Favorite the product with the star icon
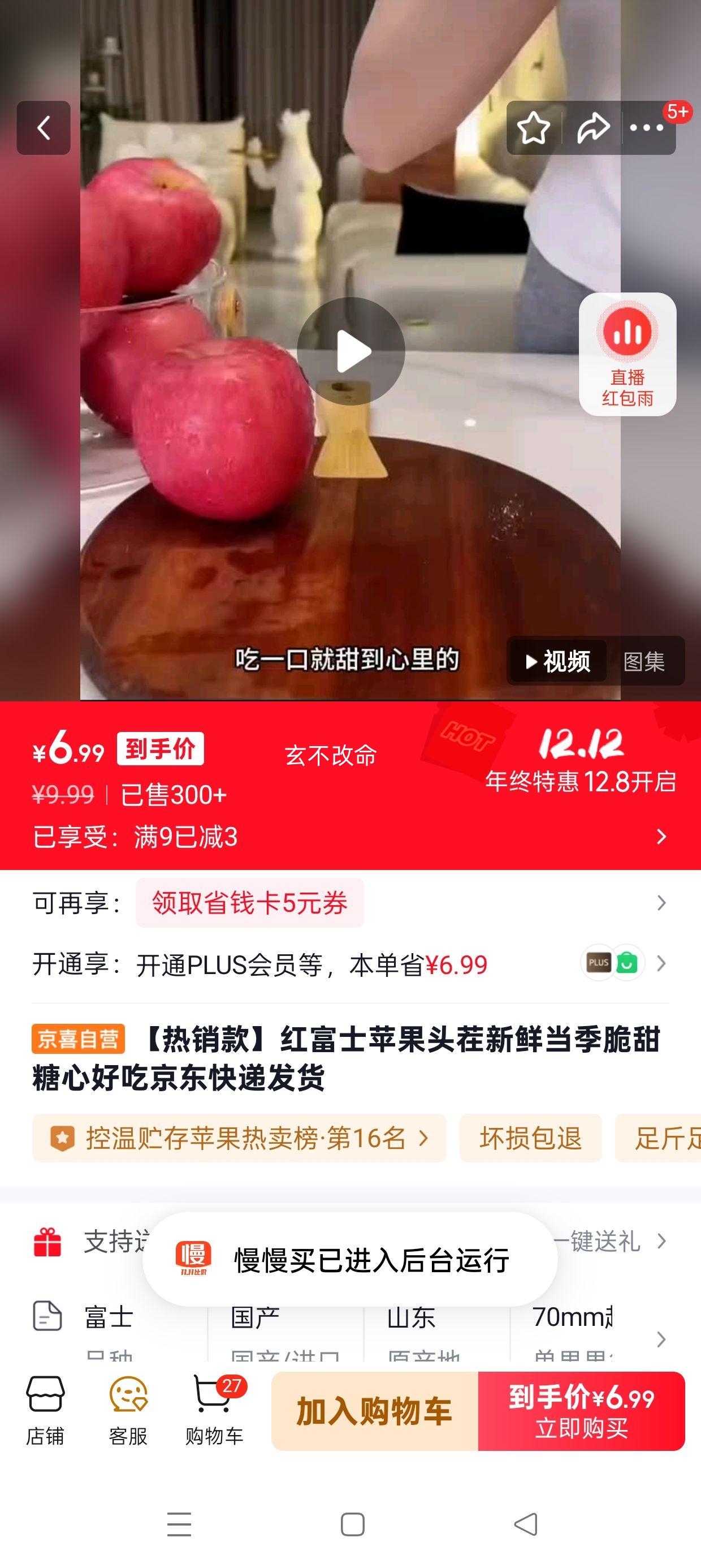Screen dimensions: 701x1568 point(534,127)
